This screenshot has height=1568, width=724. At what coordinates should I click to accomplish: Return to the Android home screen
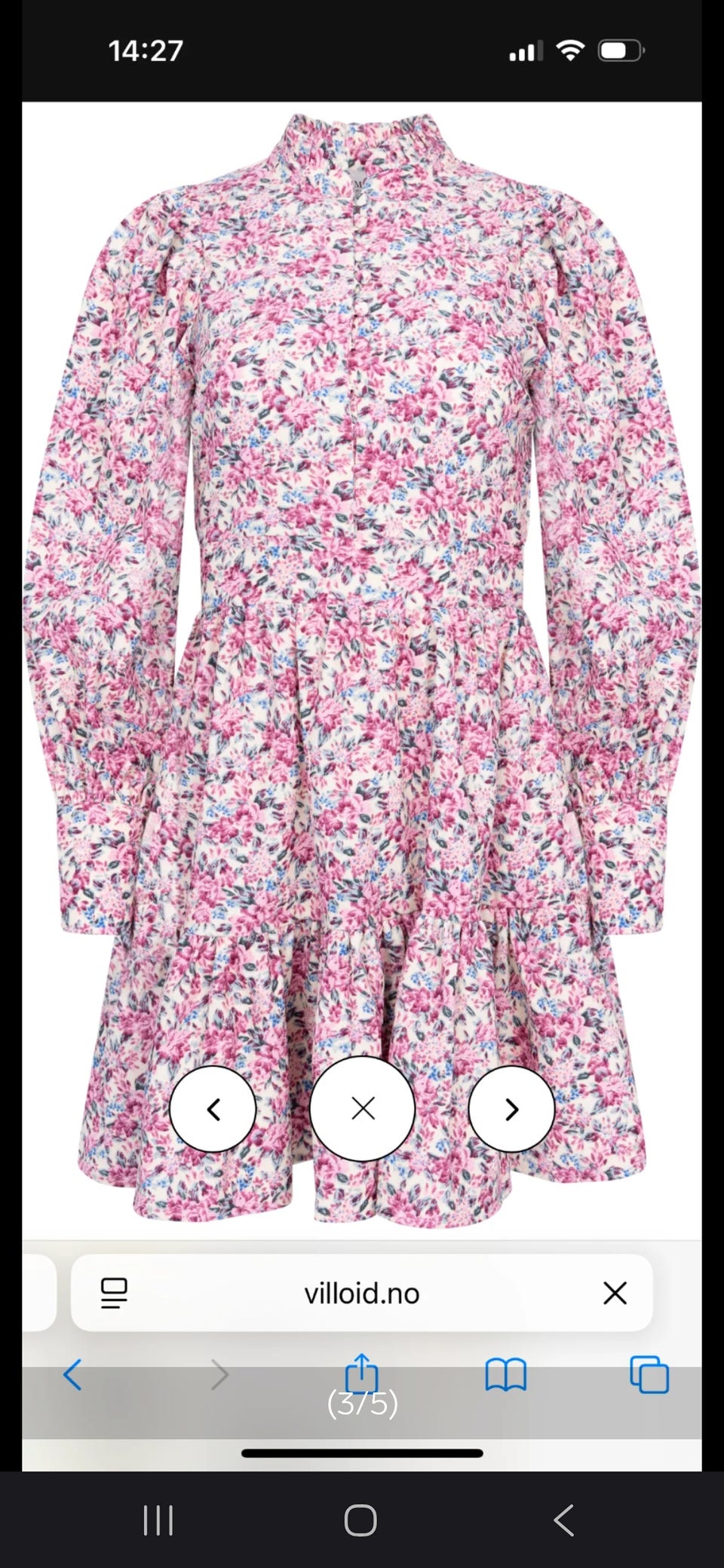(360, 1521)
